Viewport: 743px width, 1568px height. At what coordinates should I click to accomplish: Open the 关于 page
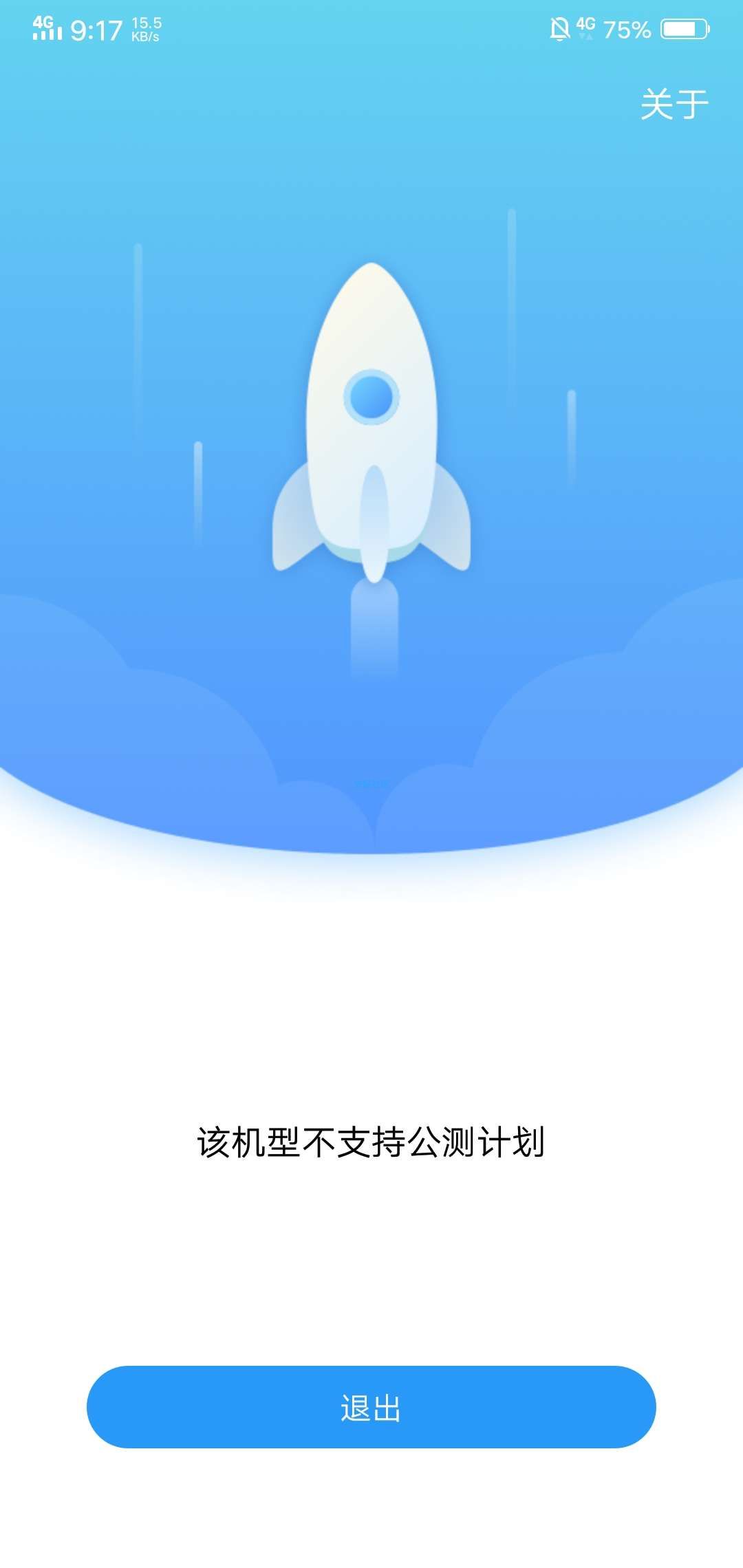674,105
